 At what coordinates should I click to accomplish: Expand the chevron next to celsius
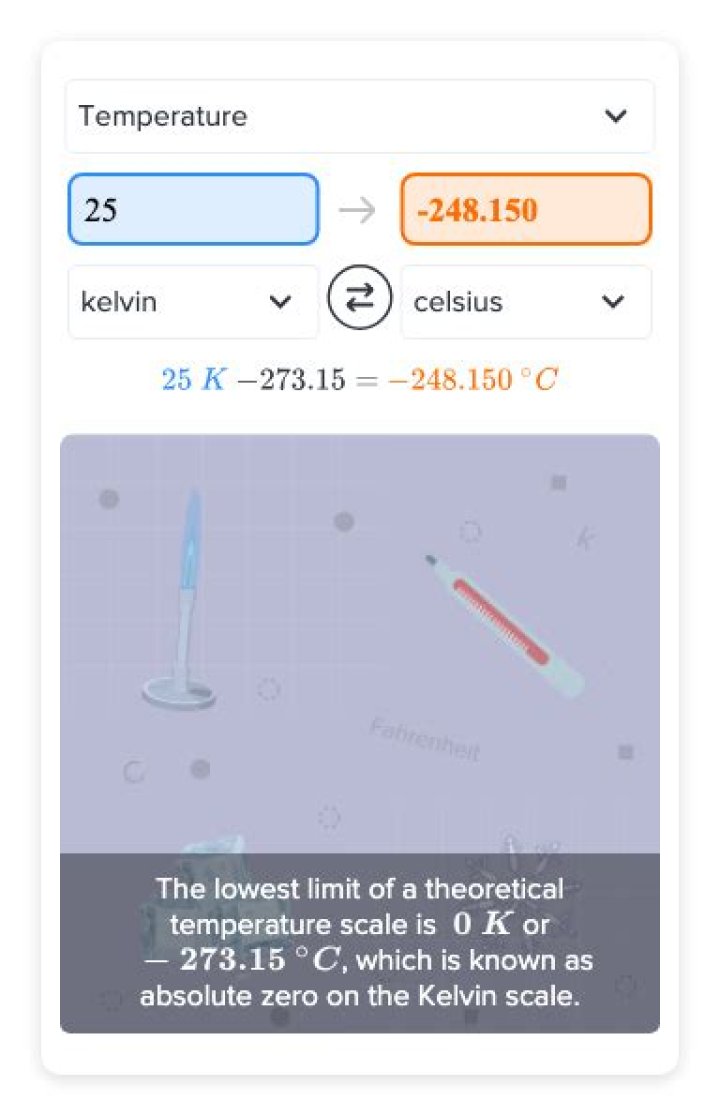coord(616,302)
